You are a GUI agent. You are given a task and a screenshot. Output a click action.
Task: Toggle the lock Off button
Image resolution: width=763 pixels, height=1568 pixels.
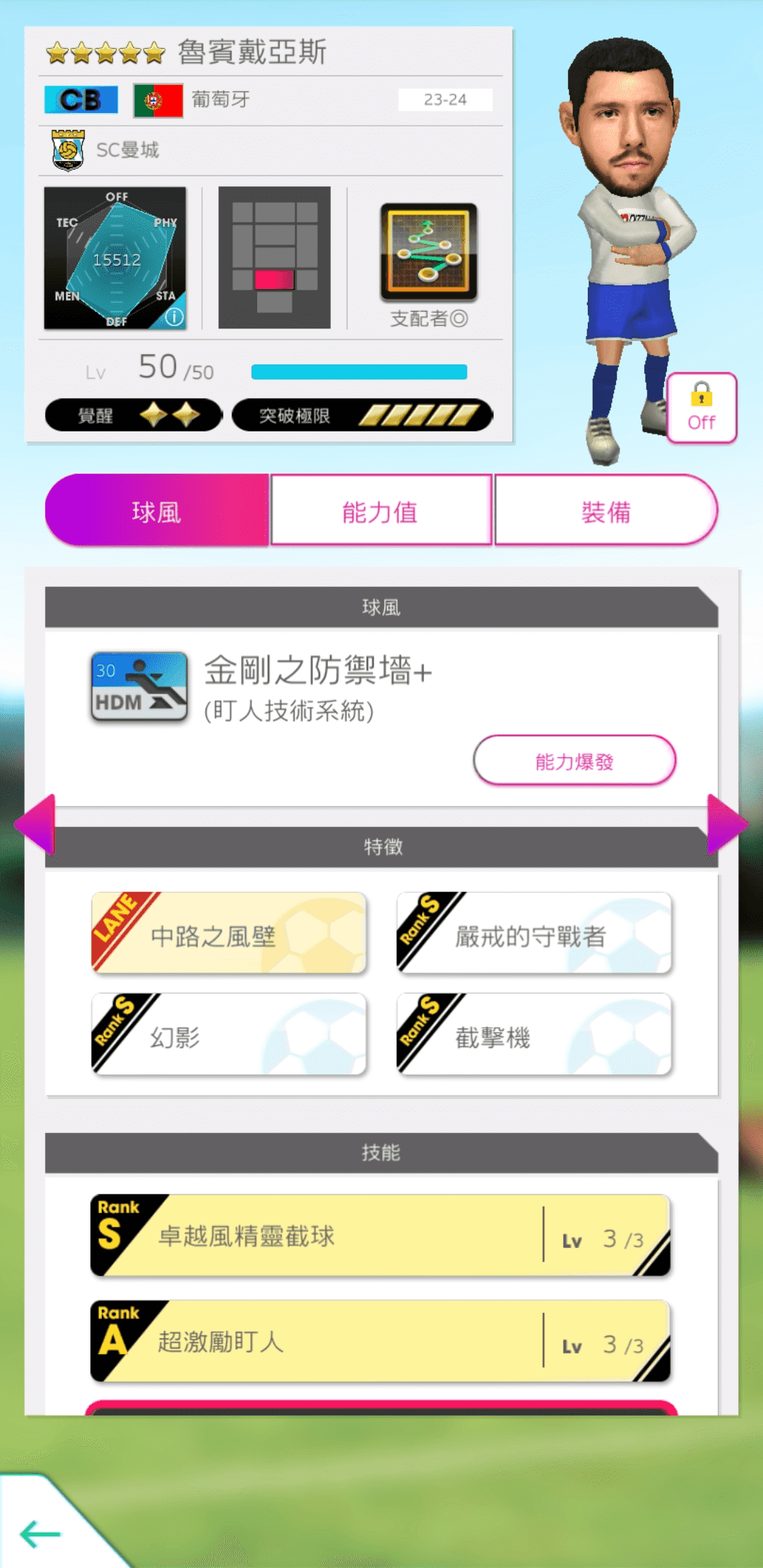pyautogui.click(x=702, y=408)
